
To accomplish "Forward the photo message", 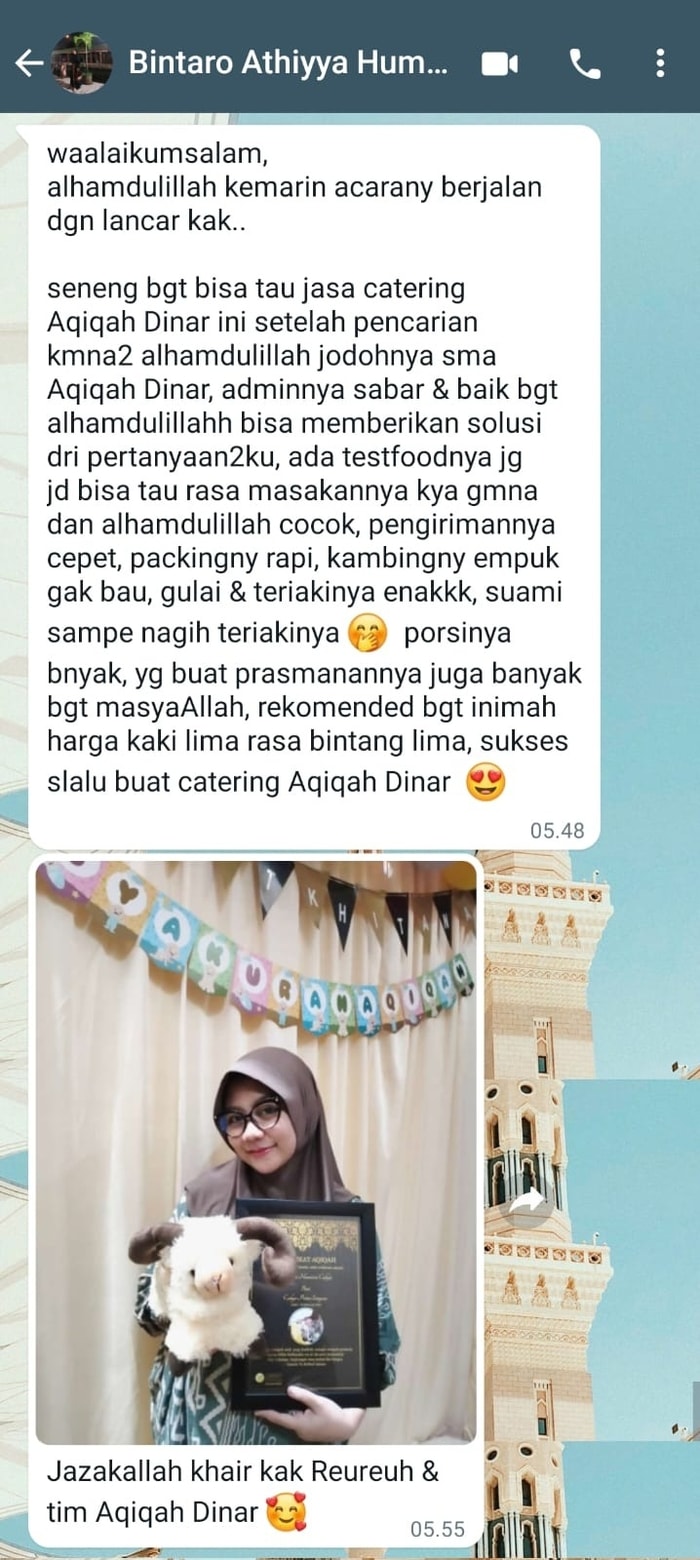I will point(526,1203).
